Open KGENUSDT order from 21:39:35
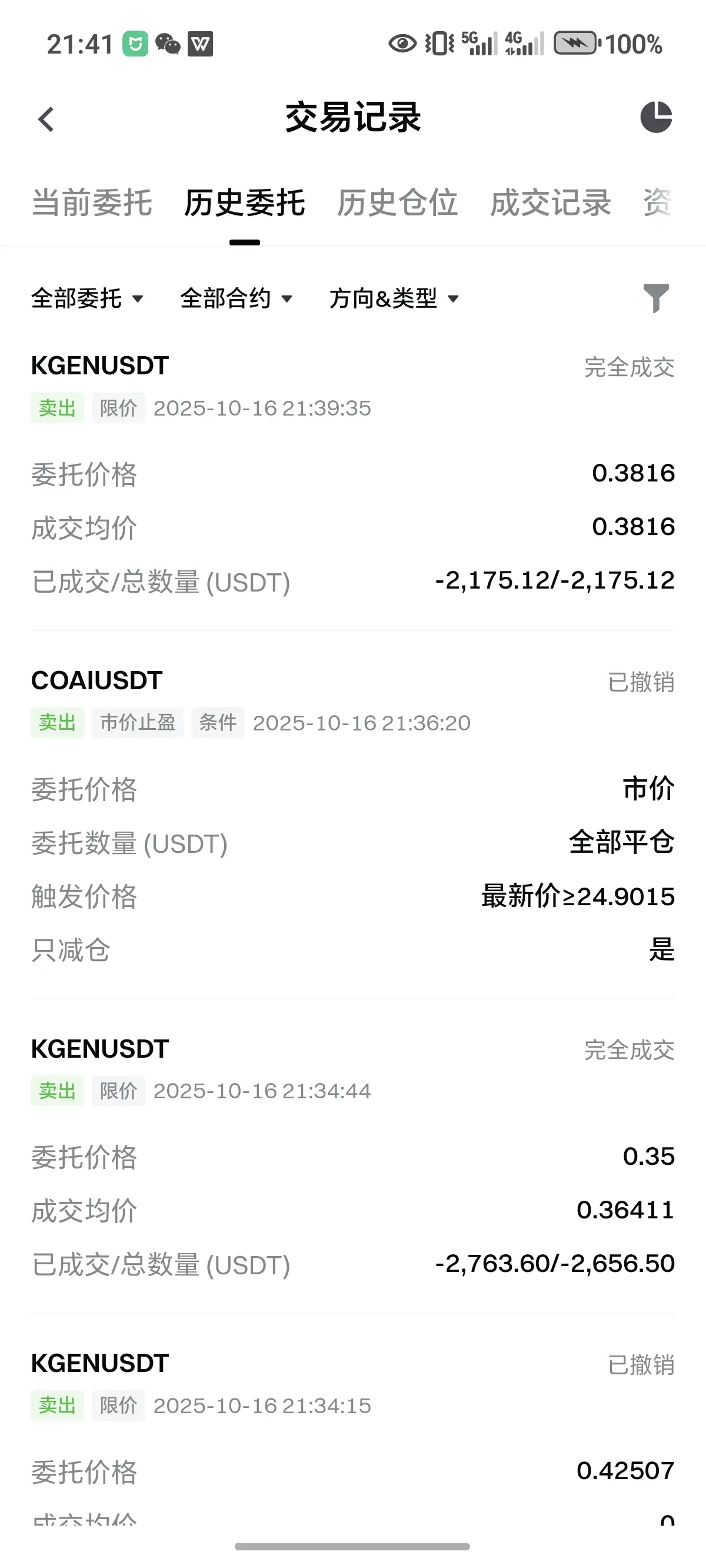 pyautogui.click(x=353, y=475)
